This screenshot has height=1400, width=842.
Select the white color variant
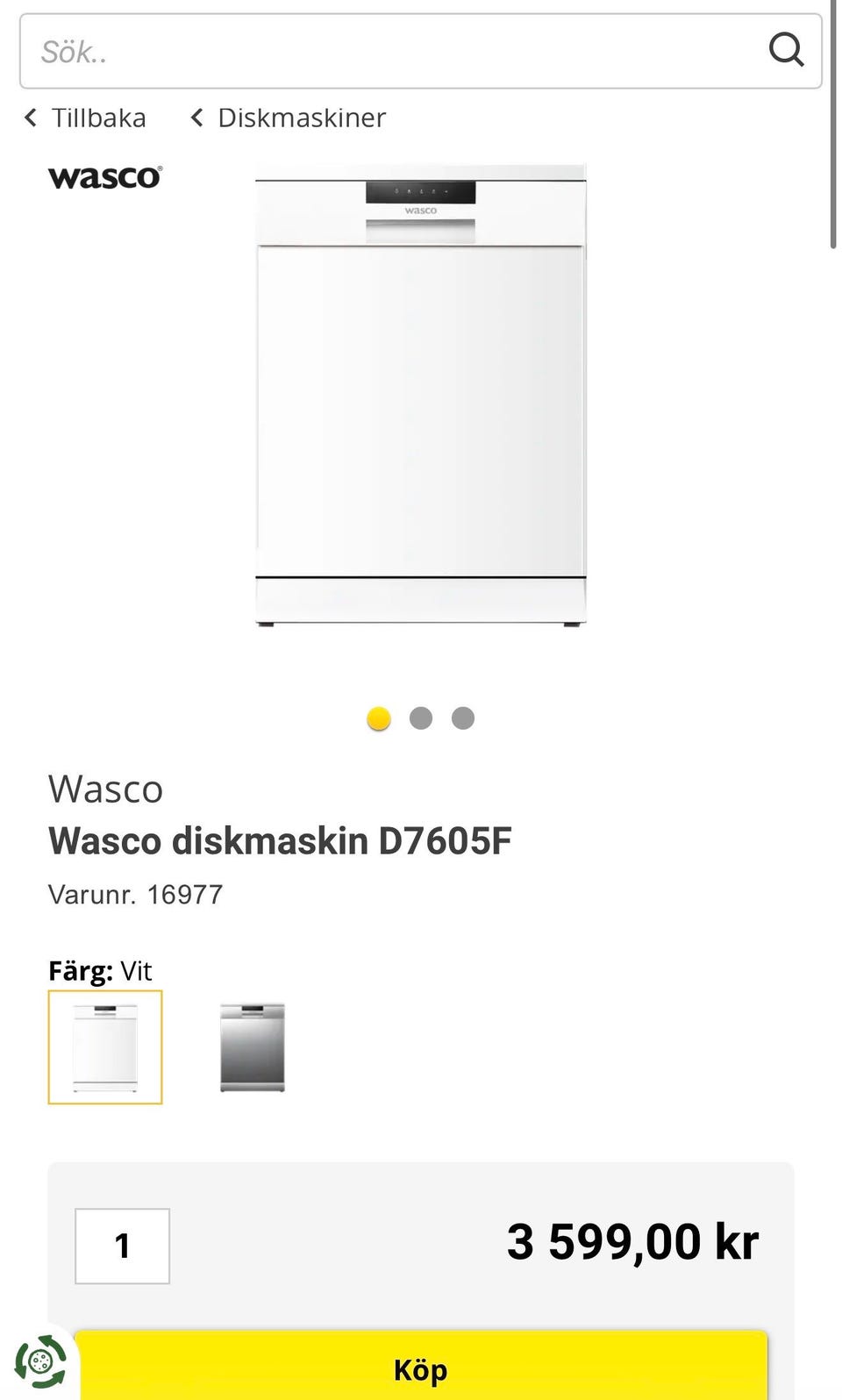105,1047
